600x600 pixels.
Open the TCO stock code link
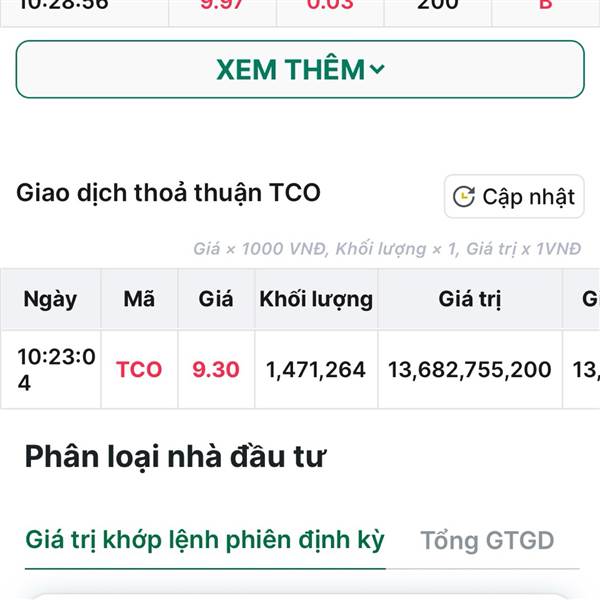point(139,370)
